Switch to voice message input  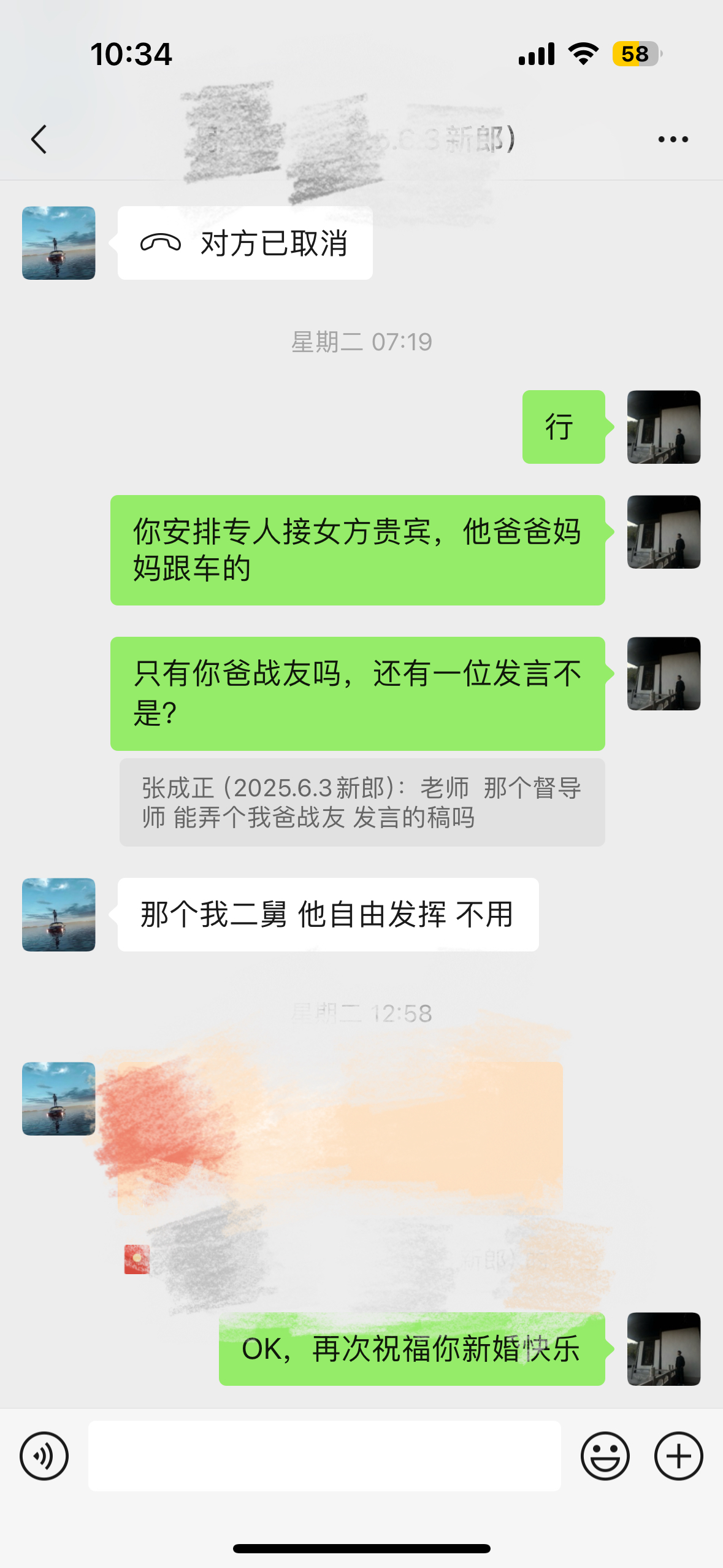tap(44, 1456)
